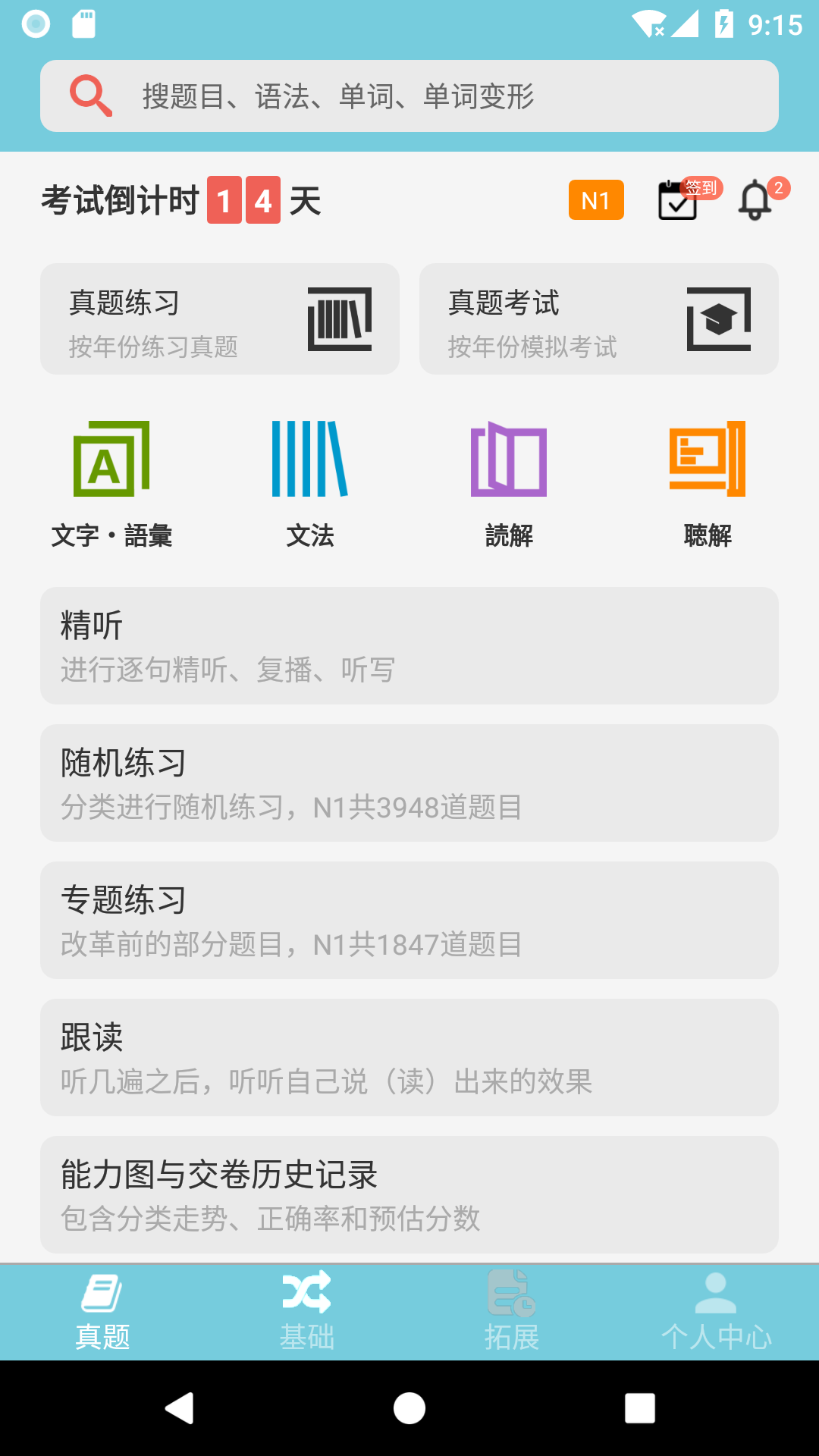Open 专题练习 topic practice
Image resolution: width=819 pixels, height=1456 pixels.
click(x=409, y=920)
